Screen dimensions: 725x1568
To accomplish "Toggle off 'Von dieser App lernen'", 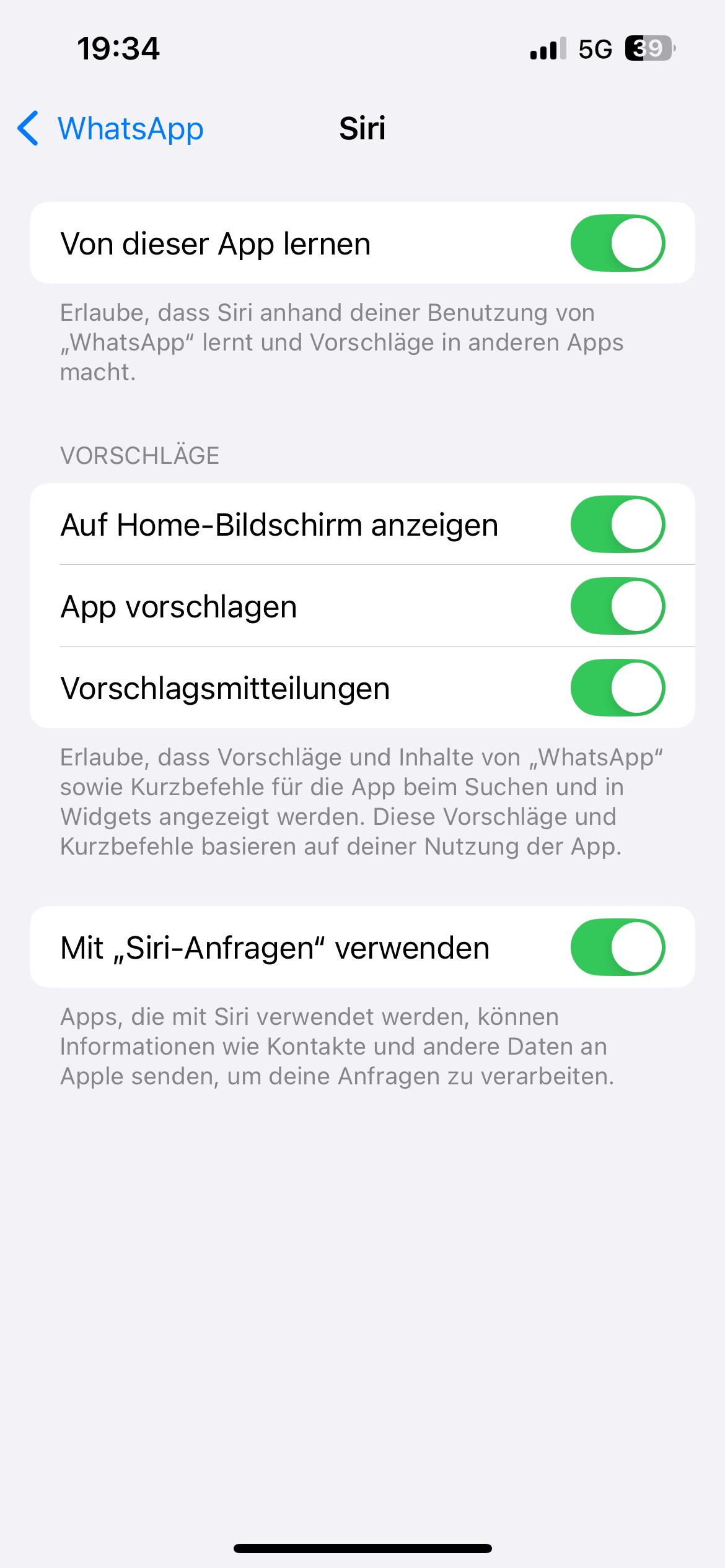I will (617, 243).
